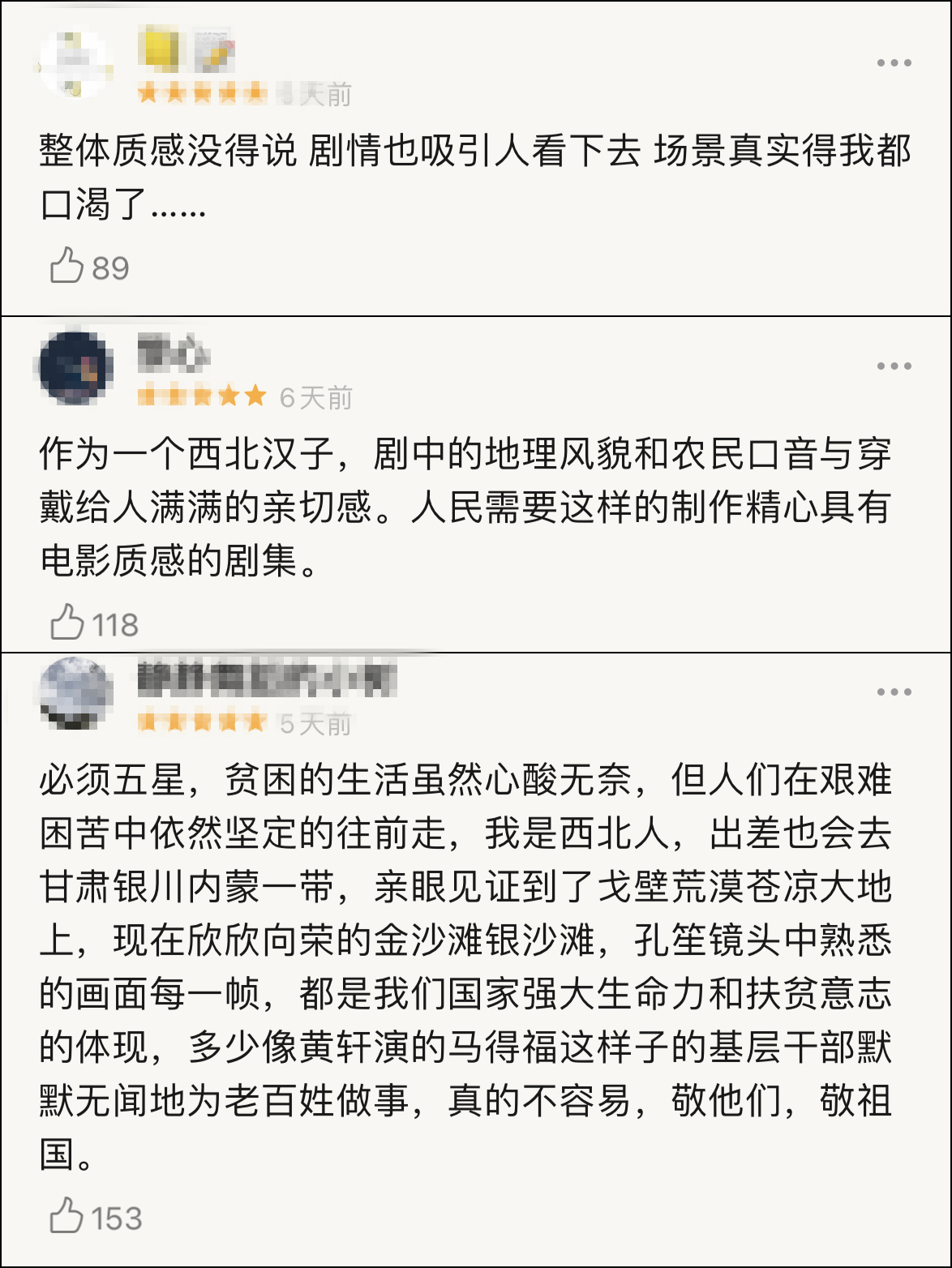Image resolution: width=952 pixels, height=1268 pixels.
Task: Open overflow menu on the 必须五星 review
Action: pos(894,692)
